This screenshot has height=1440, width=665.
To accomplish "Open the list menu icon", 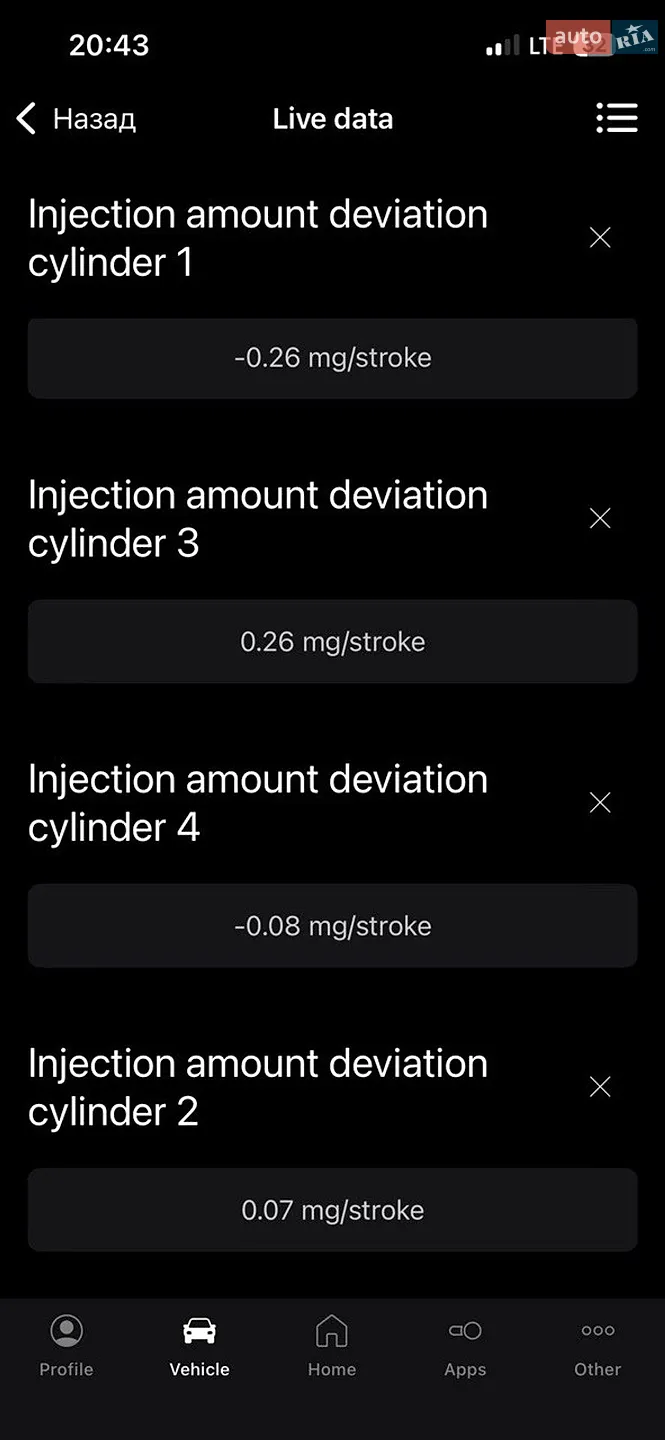I will pyautogui.click(x=616, y=118).
